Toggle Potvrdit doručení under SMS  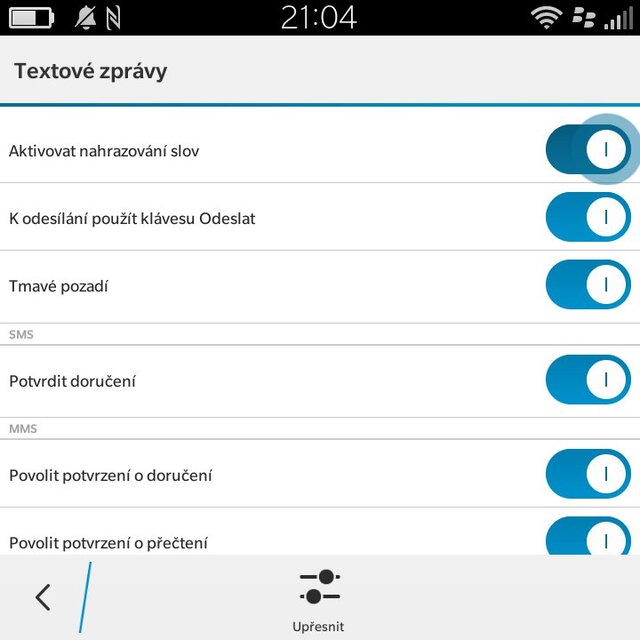click(588, 380)
